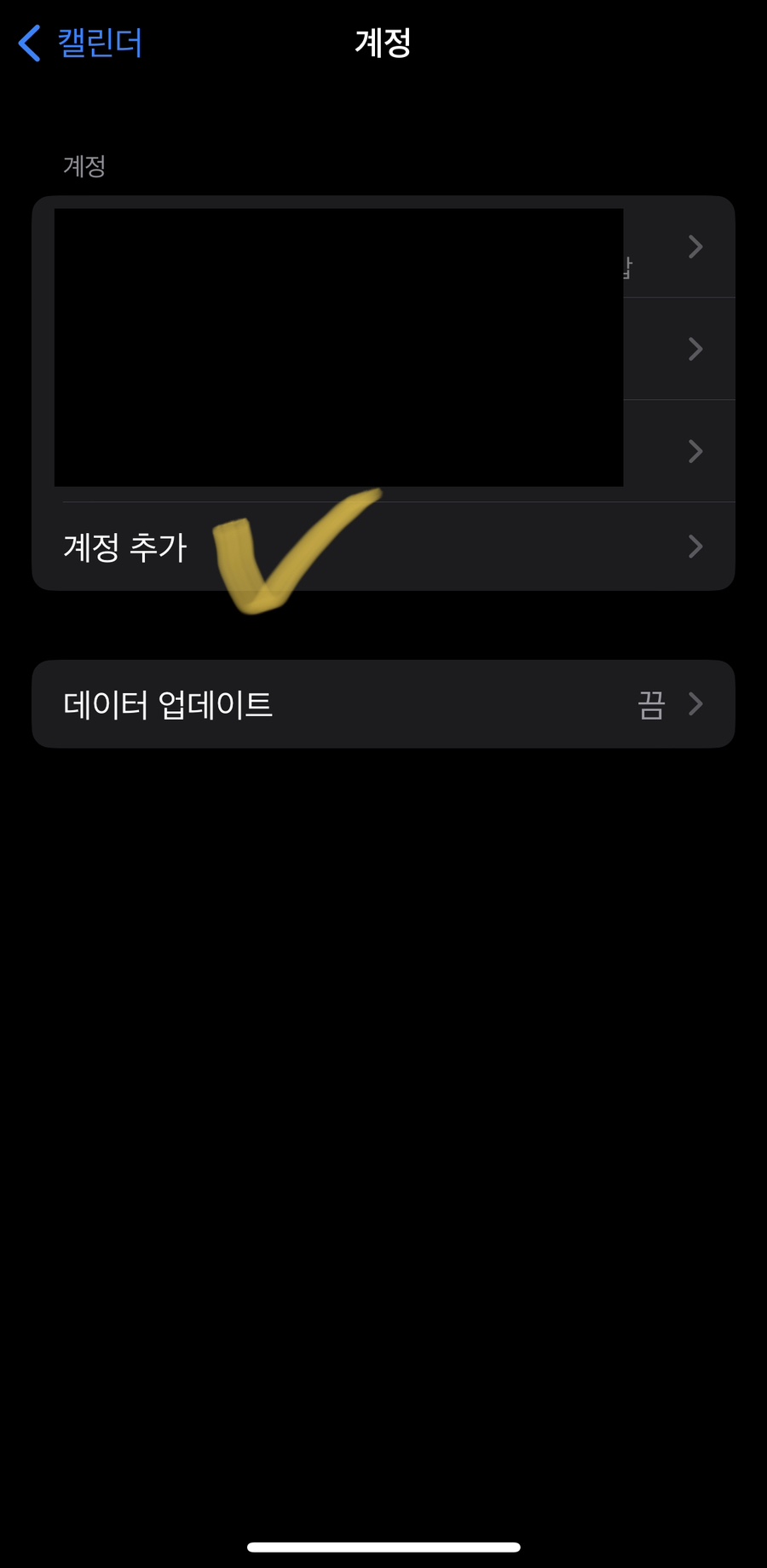Go back to 캘린더 settings

80,43
